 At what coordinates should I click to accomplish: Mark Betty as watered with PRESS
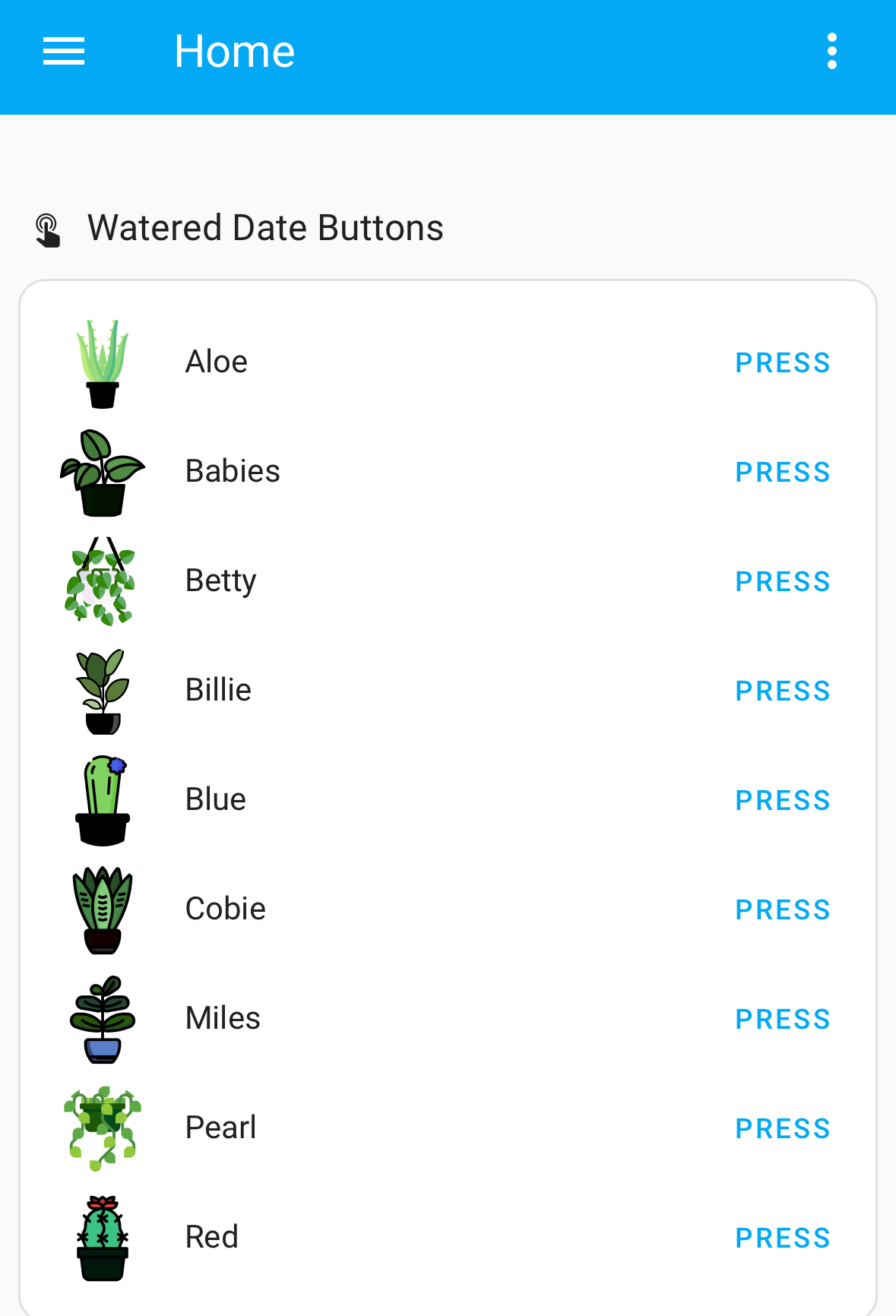click(783, 582)
